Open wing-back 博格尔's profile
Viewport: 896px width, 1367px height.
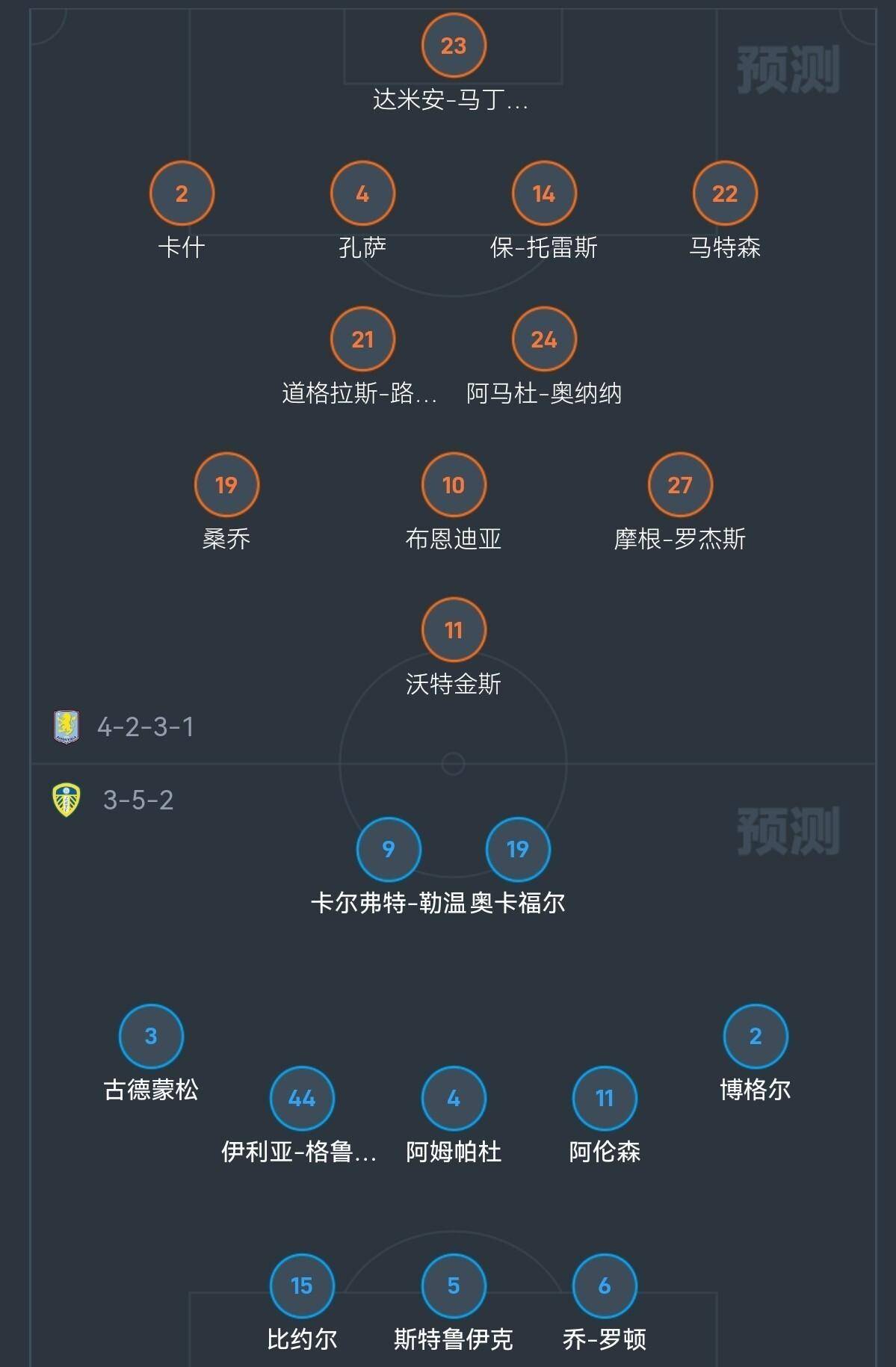click(755, 1036)
